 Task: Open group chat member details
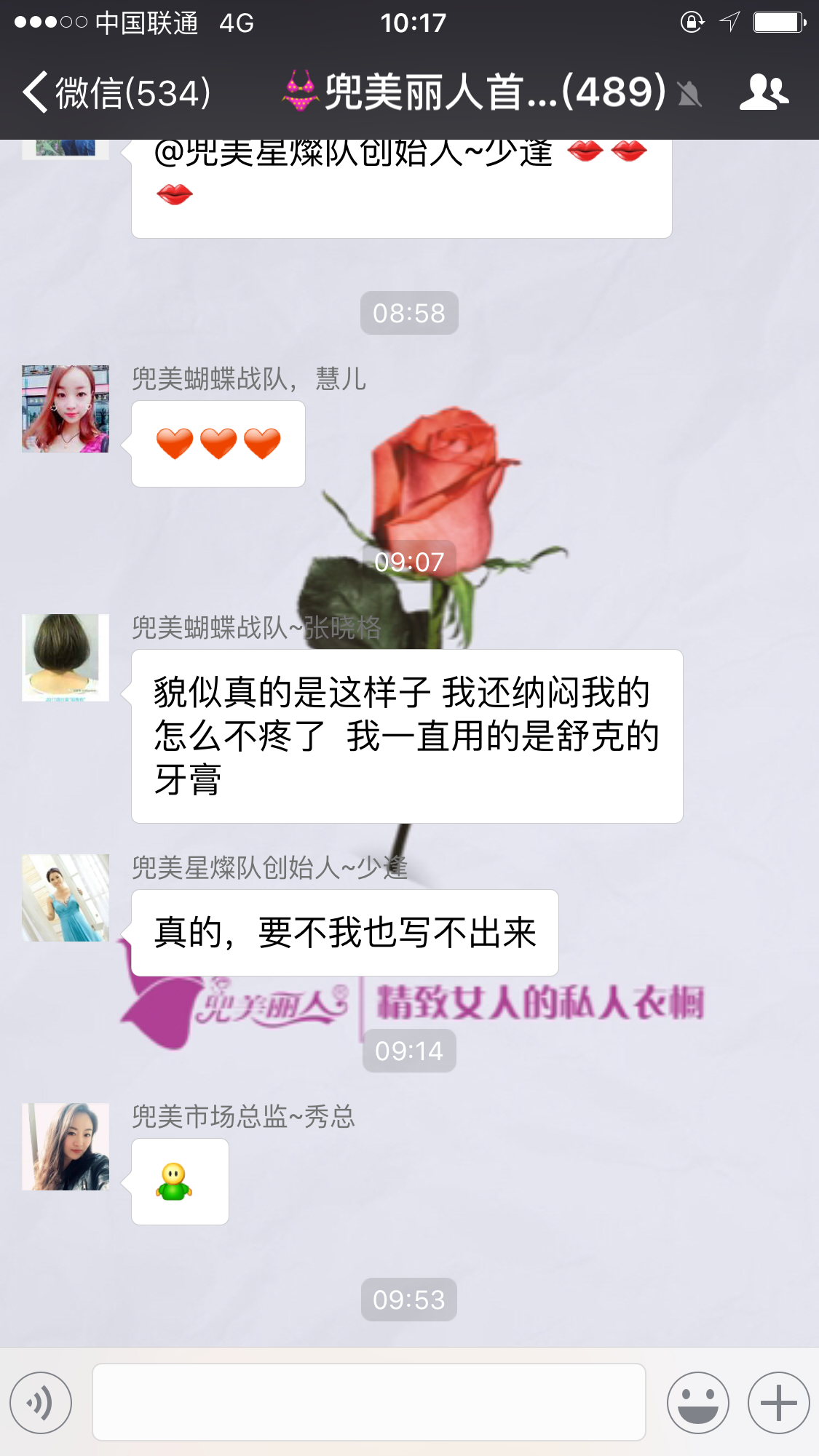tap(764, 93)
